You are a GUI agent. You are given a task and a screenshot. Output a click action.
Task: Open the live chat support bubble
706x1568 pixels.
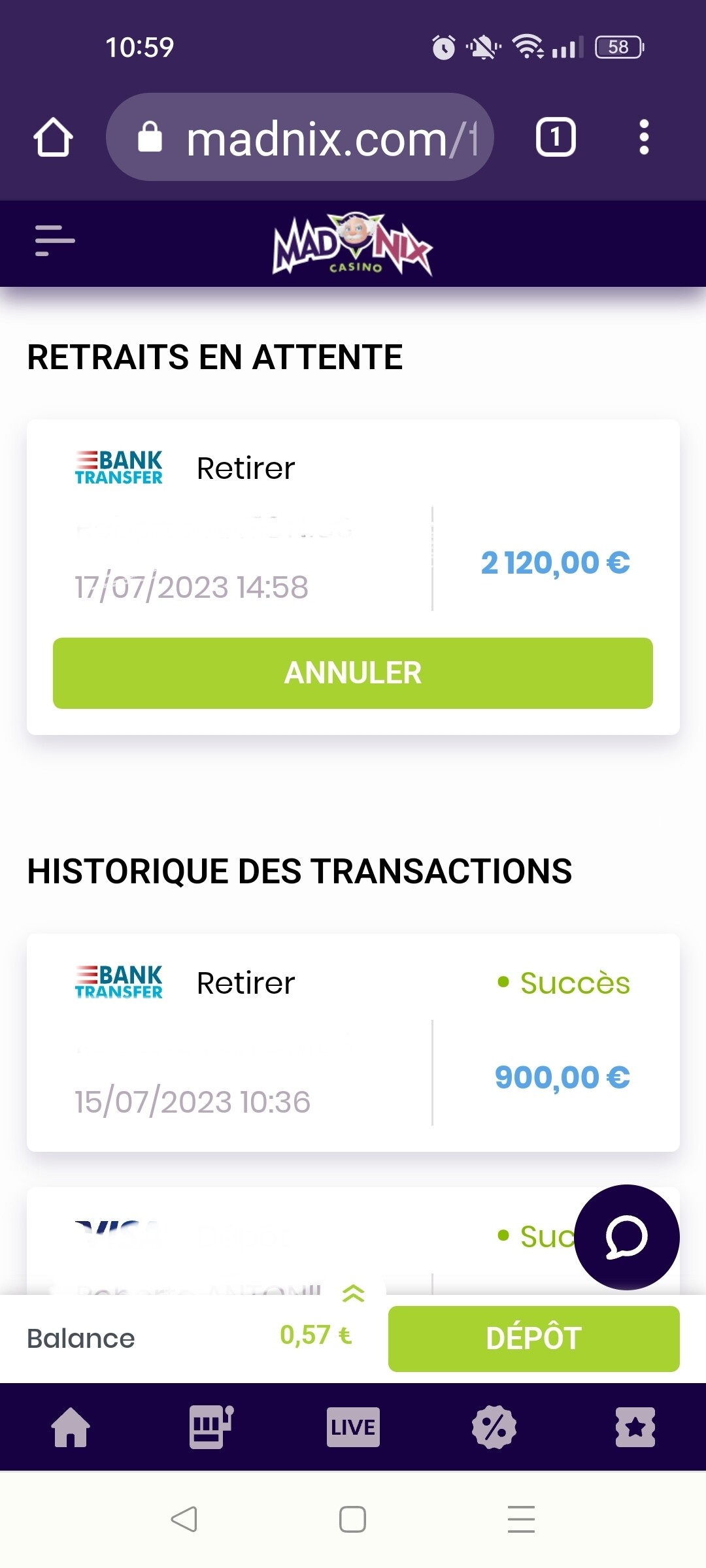point(626,1237)
